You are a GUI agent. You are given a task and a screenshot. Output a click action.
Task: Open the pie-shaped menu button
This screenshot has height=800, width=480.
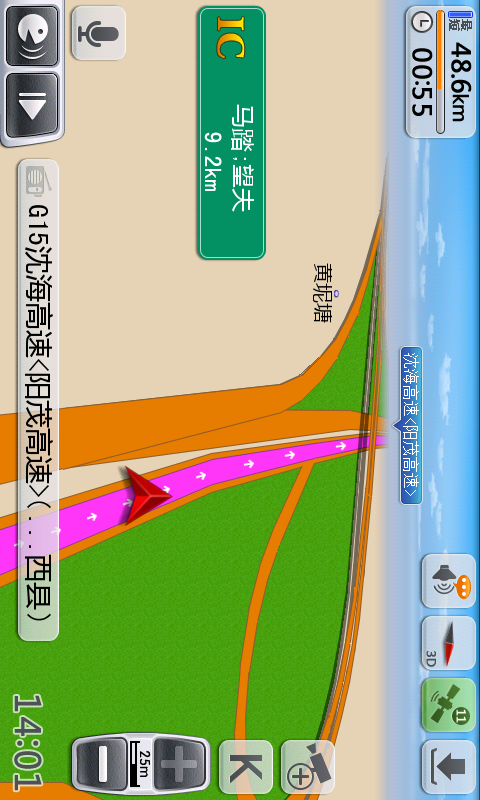[32, 35]
